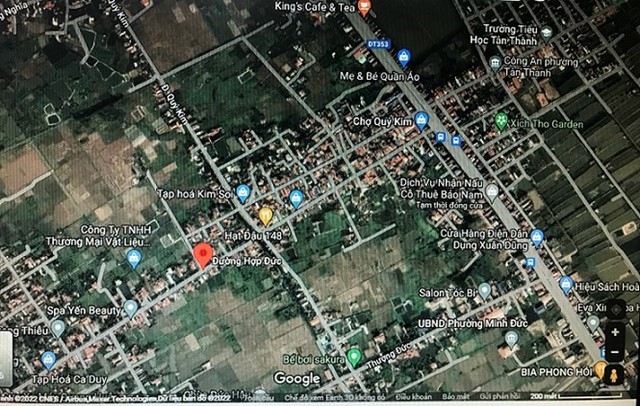Zoom out with the minus button
Screen dimensions: 640x406
[x=615, y=351]
